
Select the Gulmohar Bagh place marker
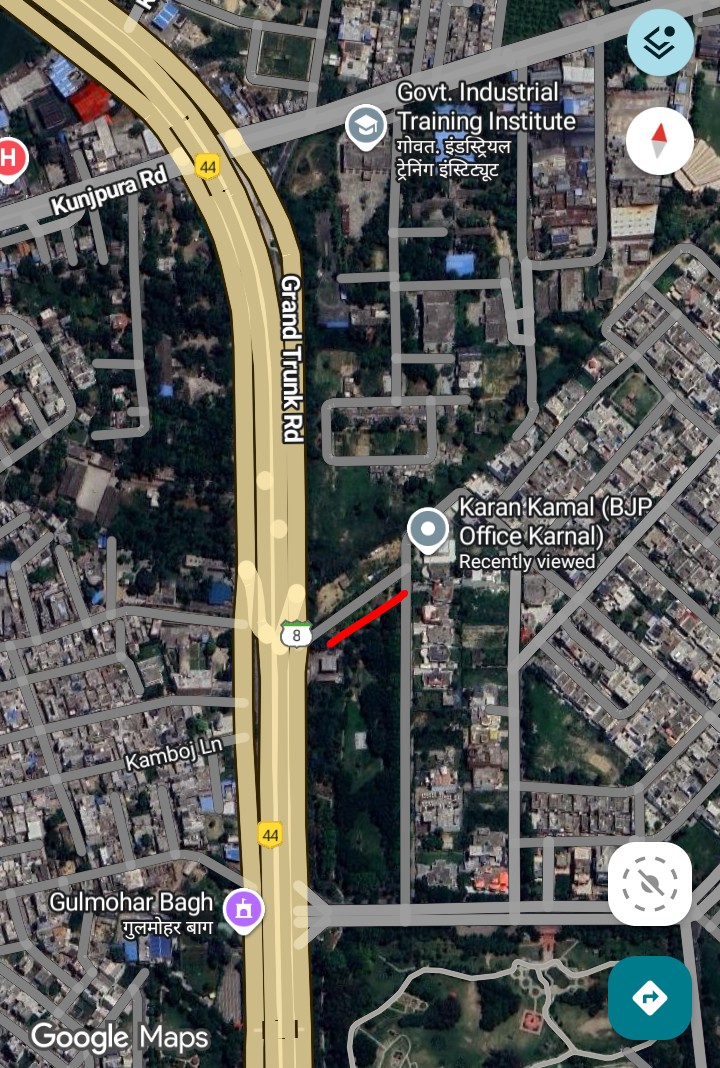tap(244, 911)
